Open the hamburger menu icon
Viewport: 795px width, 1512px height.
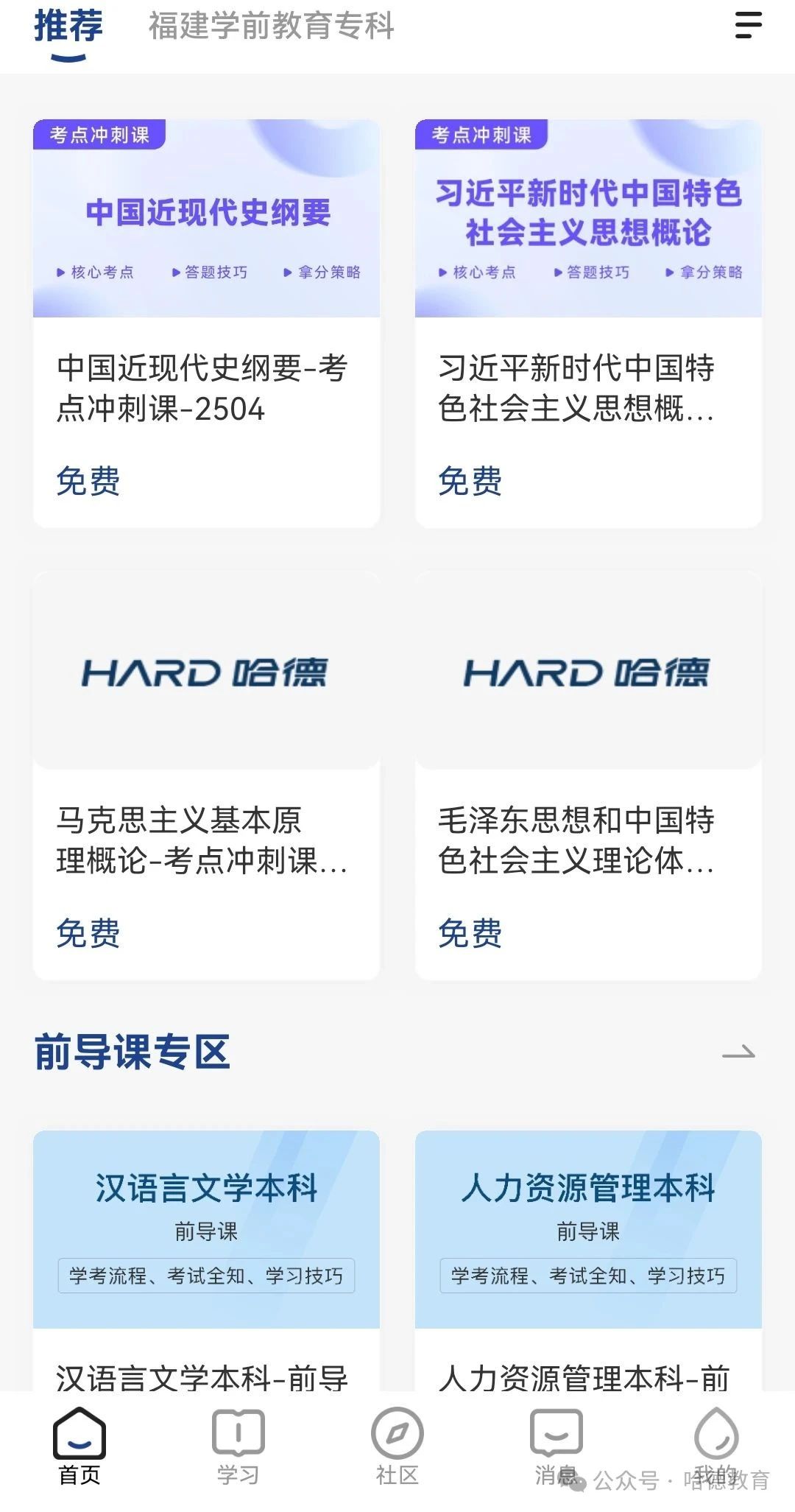tap(748, 25)
